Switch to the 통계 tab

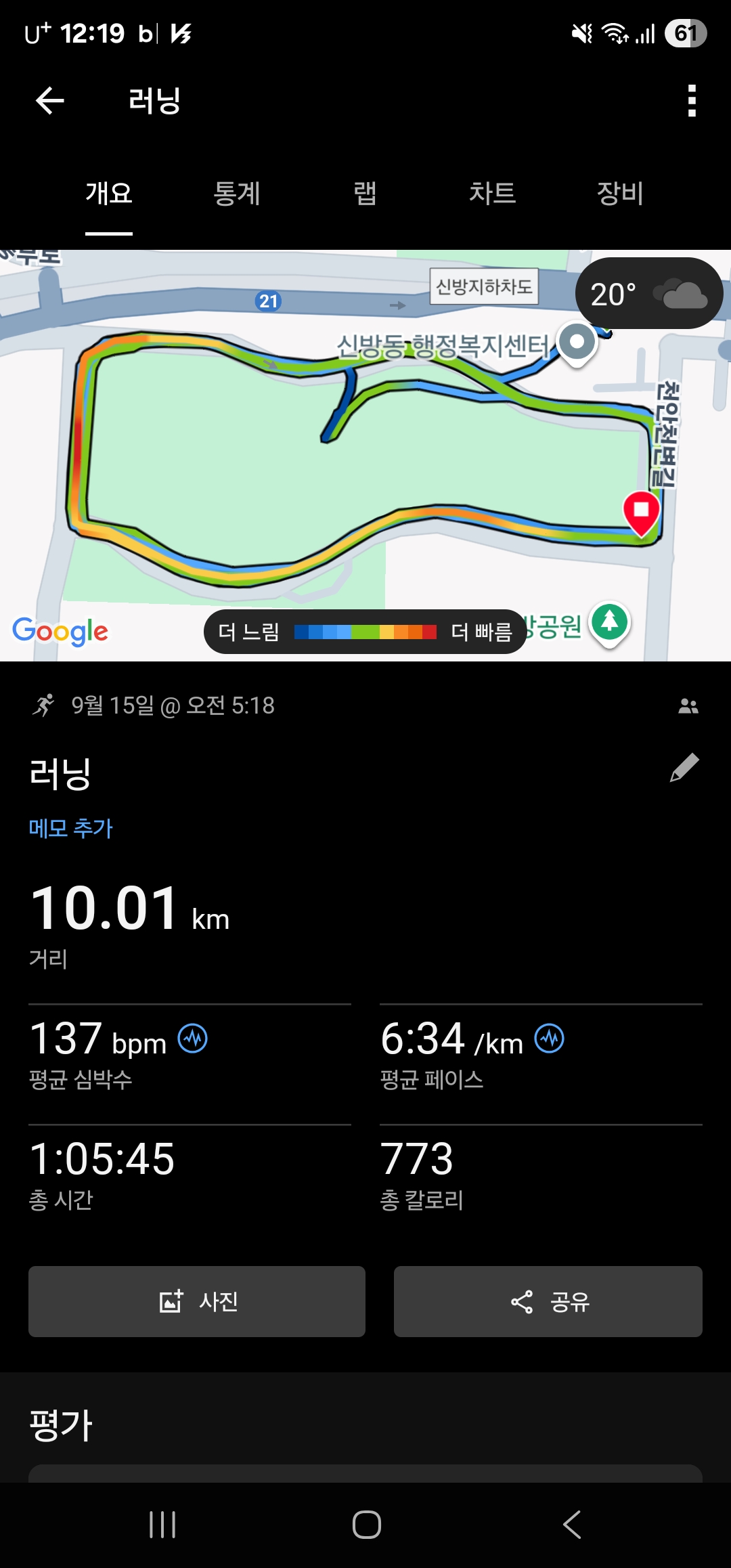[237, 194]
